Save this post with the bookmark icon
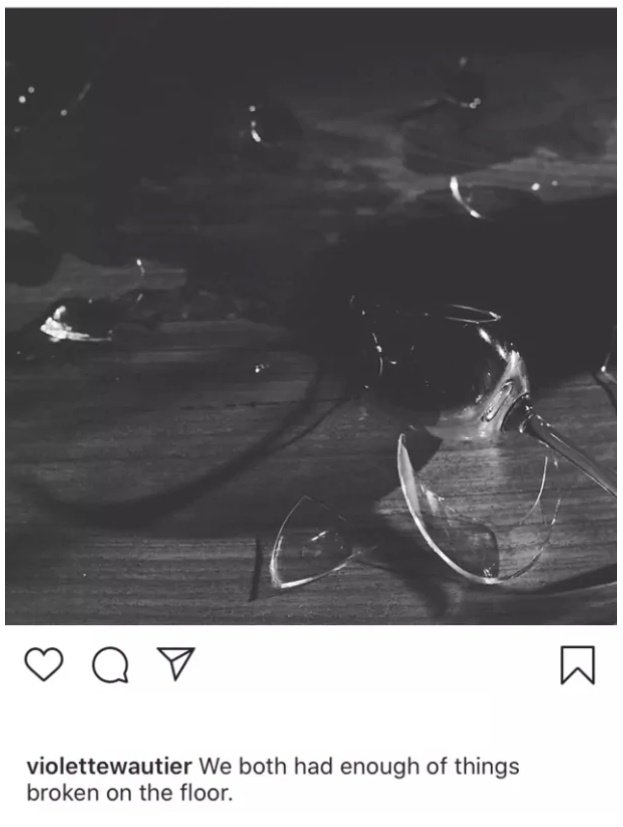623x827 pixels. (x=577, y=665)
